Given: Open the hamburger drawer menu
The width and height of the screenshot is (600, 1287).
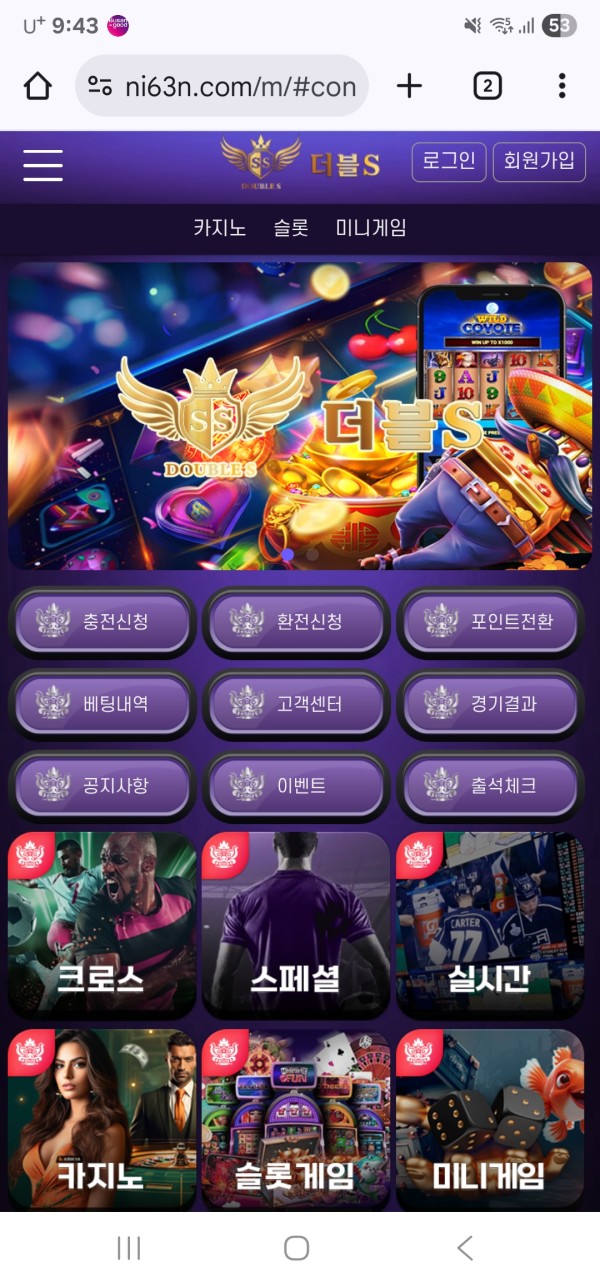Looking at the screenshot, I should (43, 165).
